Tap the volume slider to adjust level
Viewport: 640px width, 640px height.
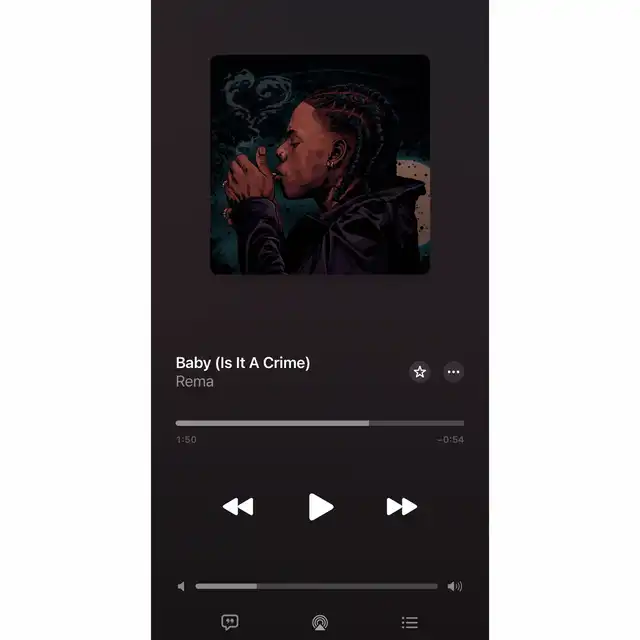point(316,586)
